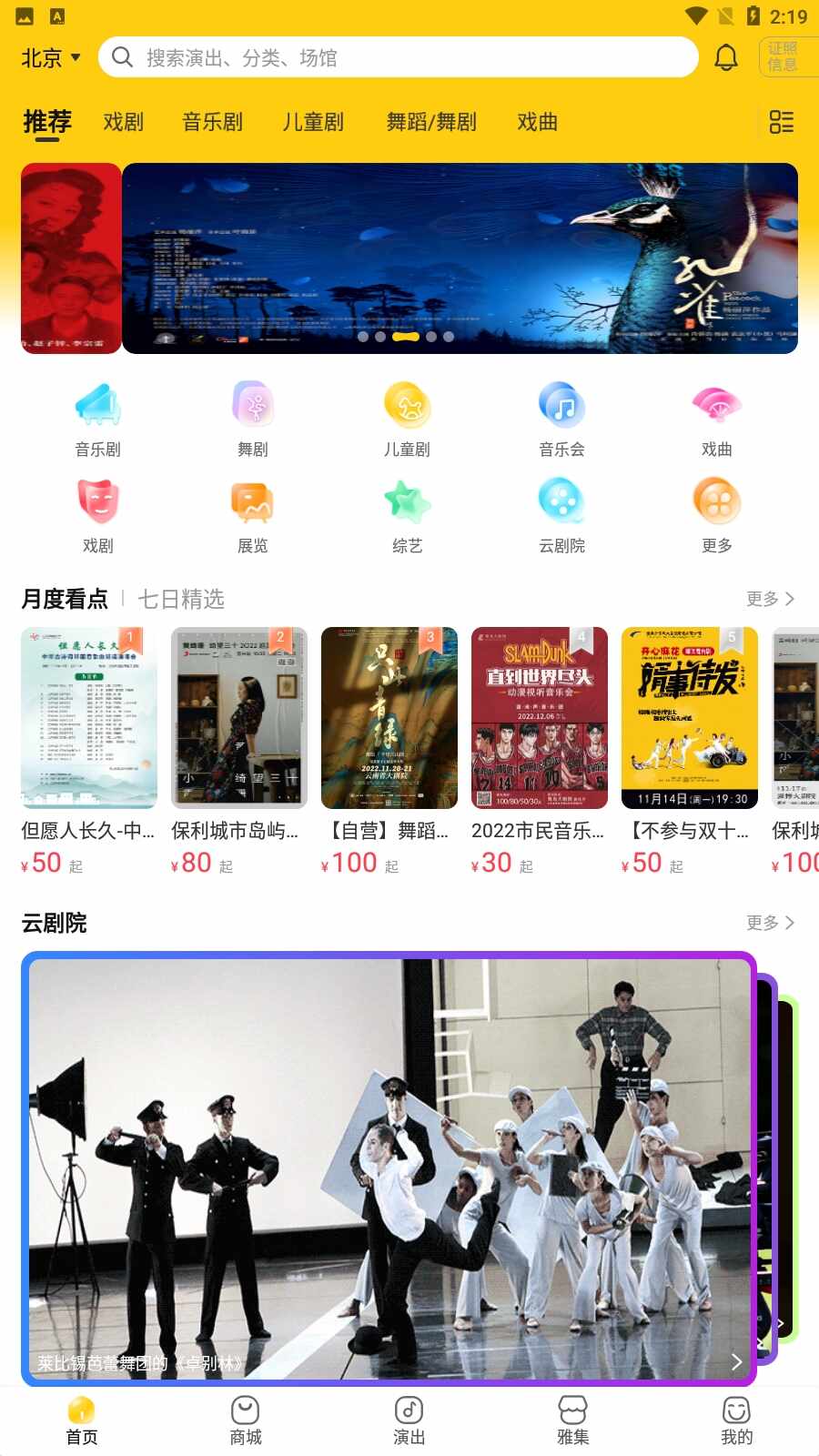Switch to the 音乐剧 top tab
This screenshot has height=1456, width=819.
(212, 122)
